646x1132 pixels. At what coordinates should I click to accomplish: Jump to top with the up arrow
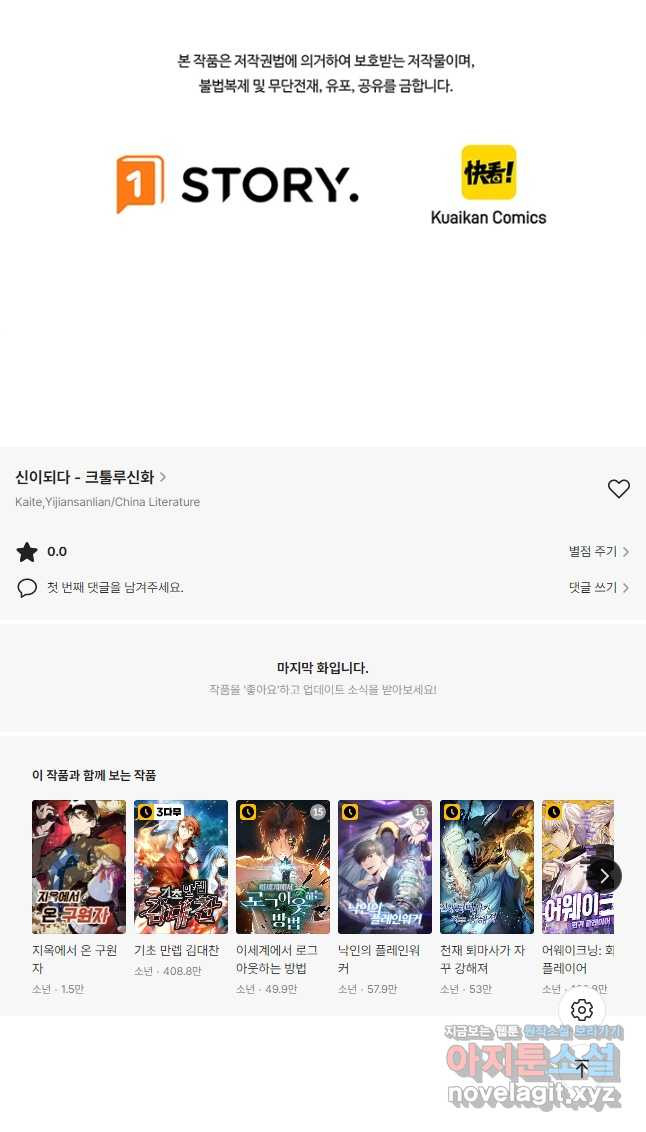582,1068
